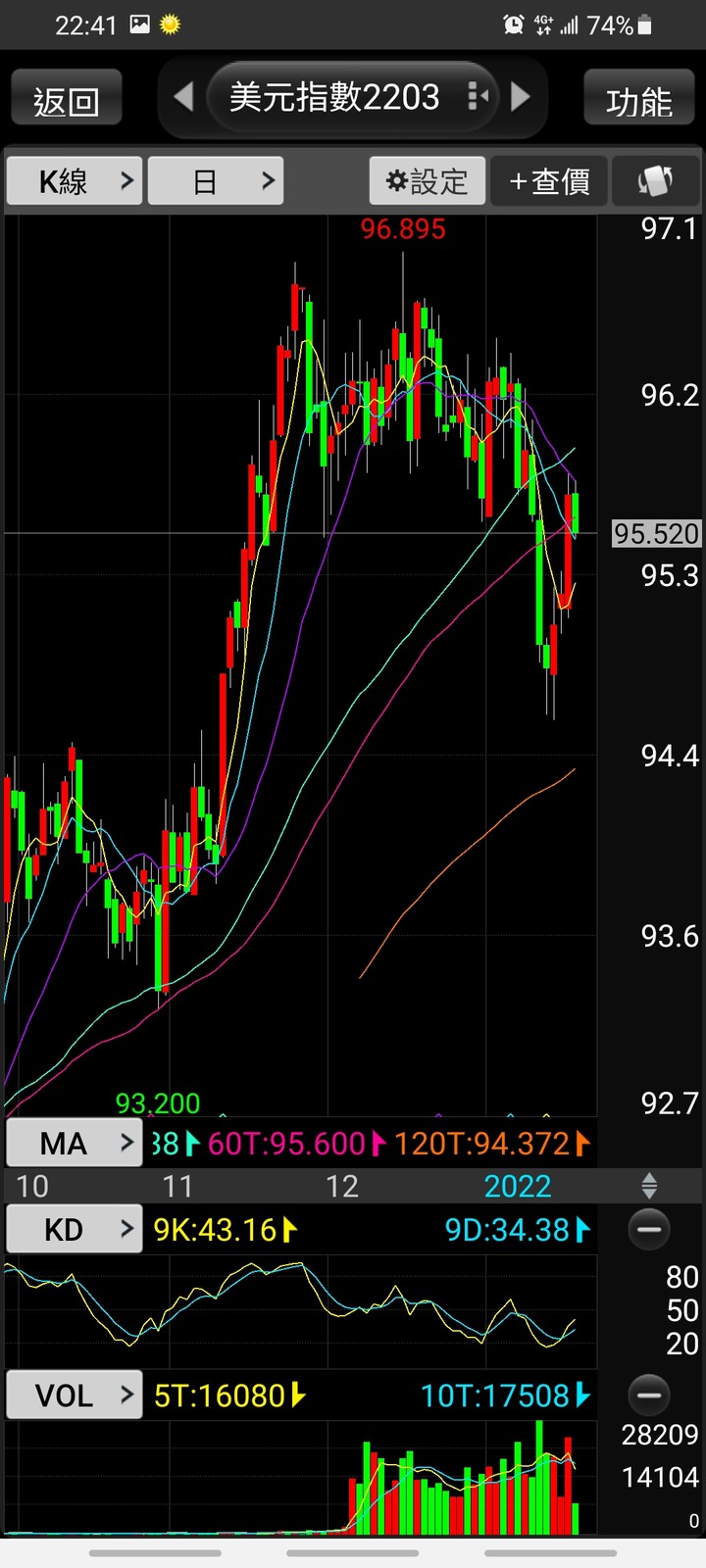
Task: Go to the previous symbol arrow
Action: click(182, 97)
